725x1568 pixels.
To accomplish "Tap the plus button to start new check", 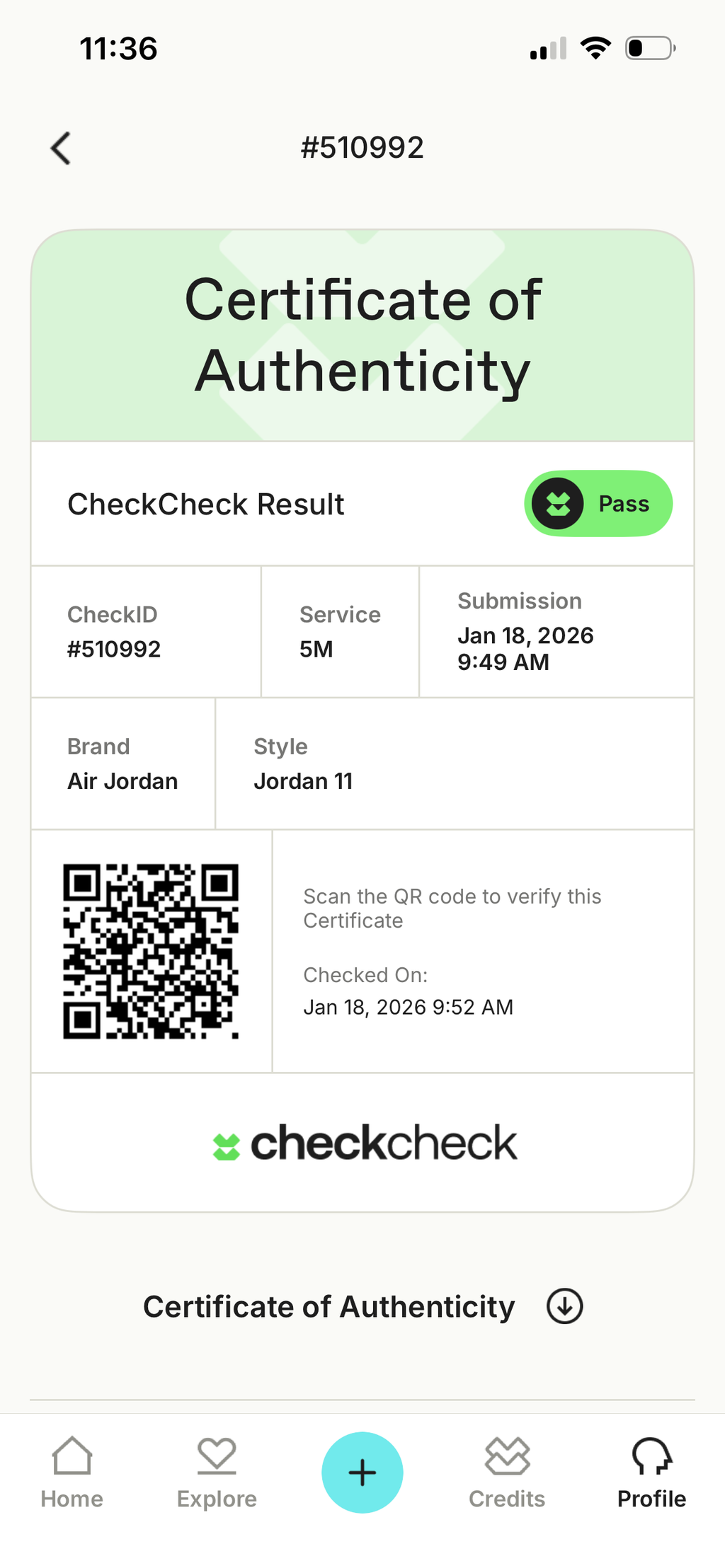I will (x=362, y=1472).
